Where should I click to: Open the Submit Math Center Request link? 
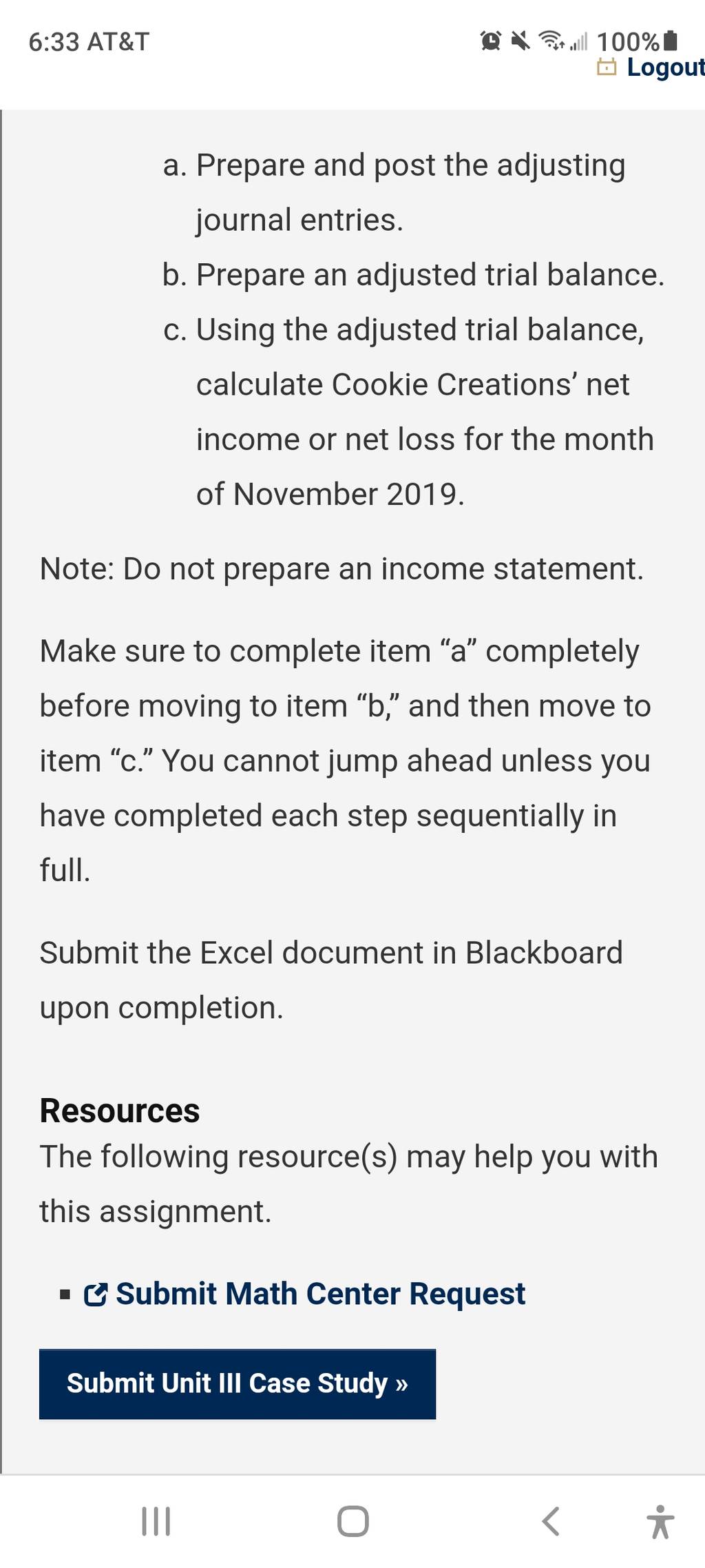pyautogui.click(x=304, y=1293)
